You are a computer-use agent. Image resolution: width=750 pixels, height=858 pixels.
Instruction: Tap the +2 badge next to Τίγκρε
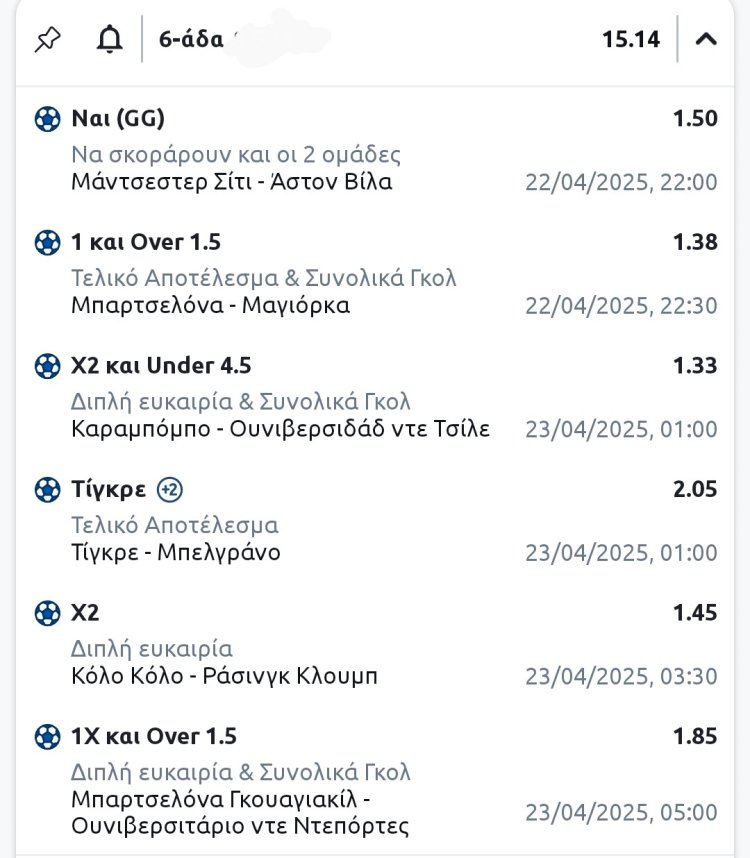[x=170, y=489]
